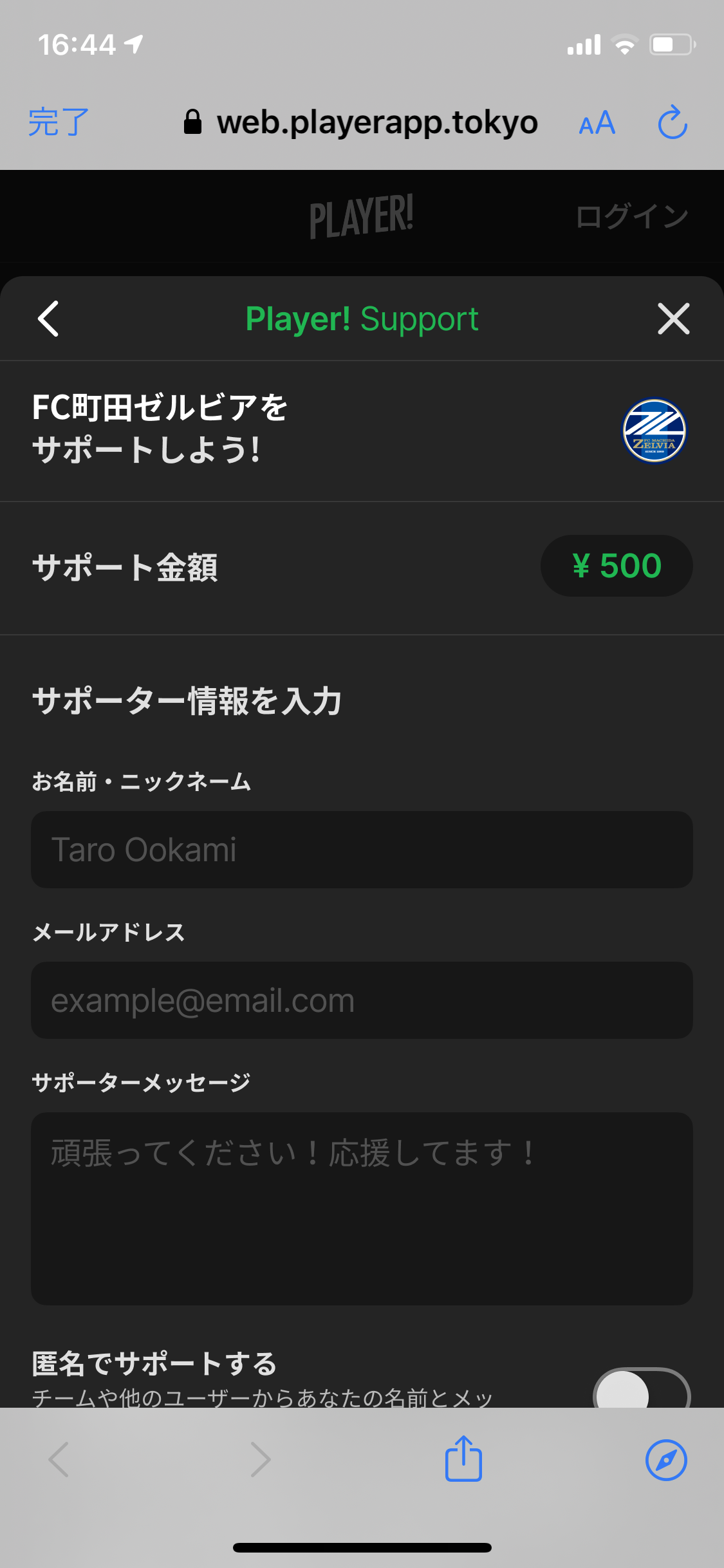This screenshot has height=1568, width=724.
Task: Select the supporter message text box
Action: point(362,1208)
